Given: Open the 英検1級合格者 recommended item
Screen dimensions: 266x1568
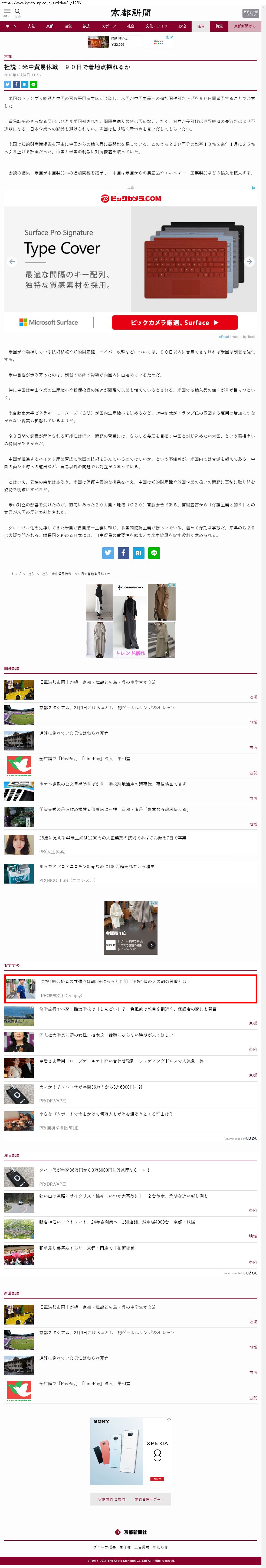Looking at the screenshot, I should coord(113,981).
